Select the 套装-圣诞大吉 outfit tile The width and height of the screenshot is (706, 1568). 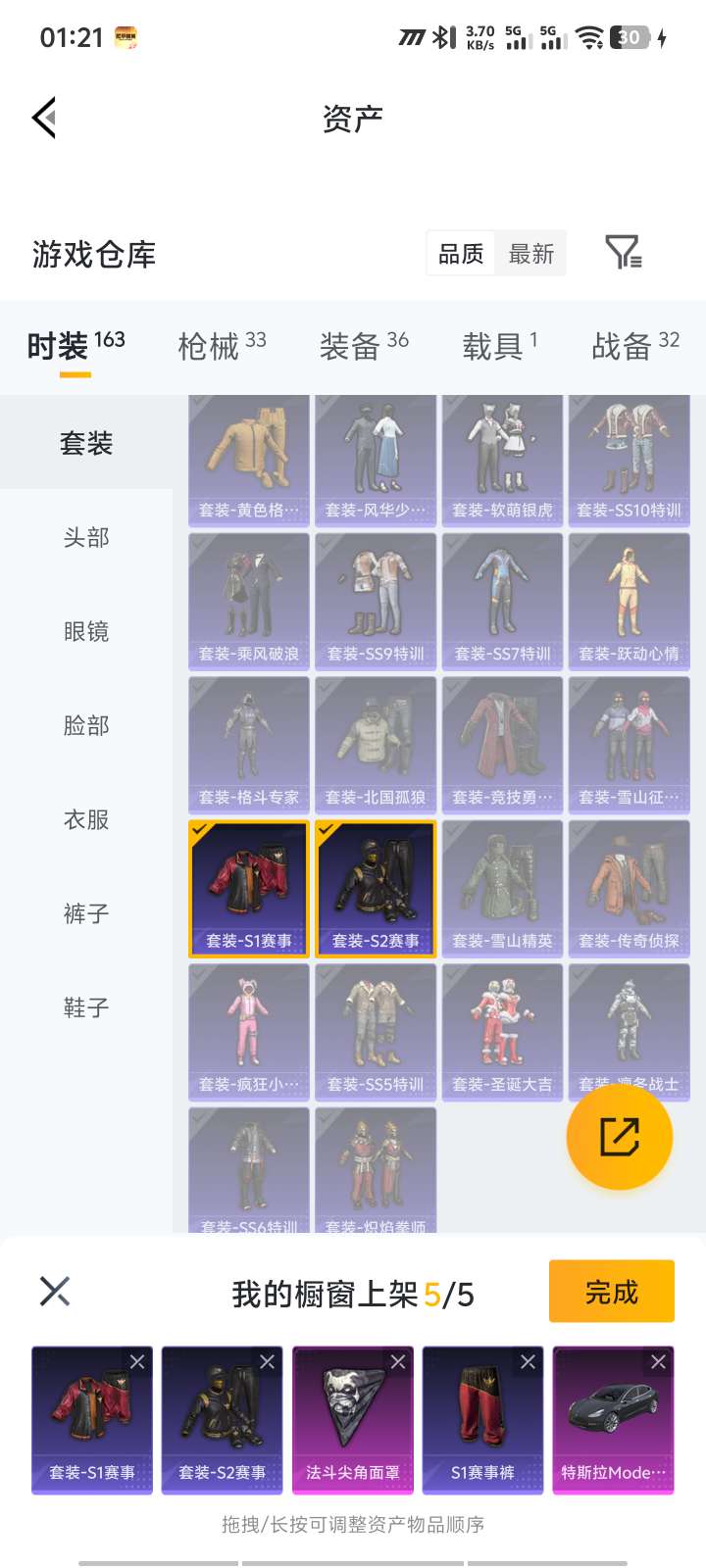pos(502,1031)
